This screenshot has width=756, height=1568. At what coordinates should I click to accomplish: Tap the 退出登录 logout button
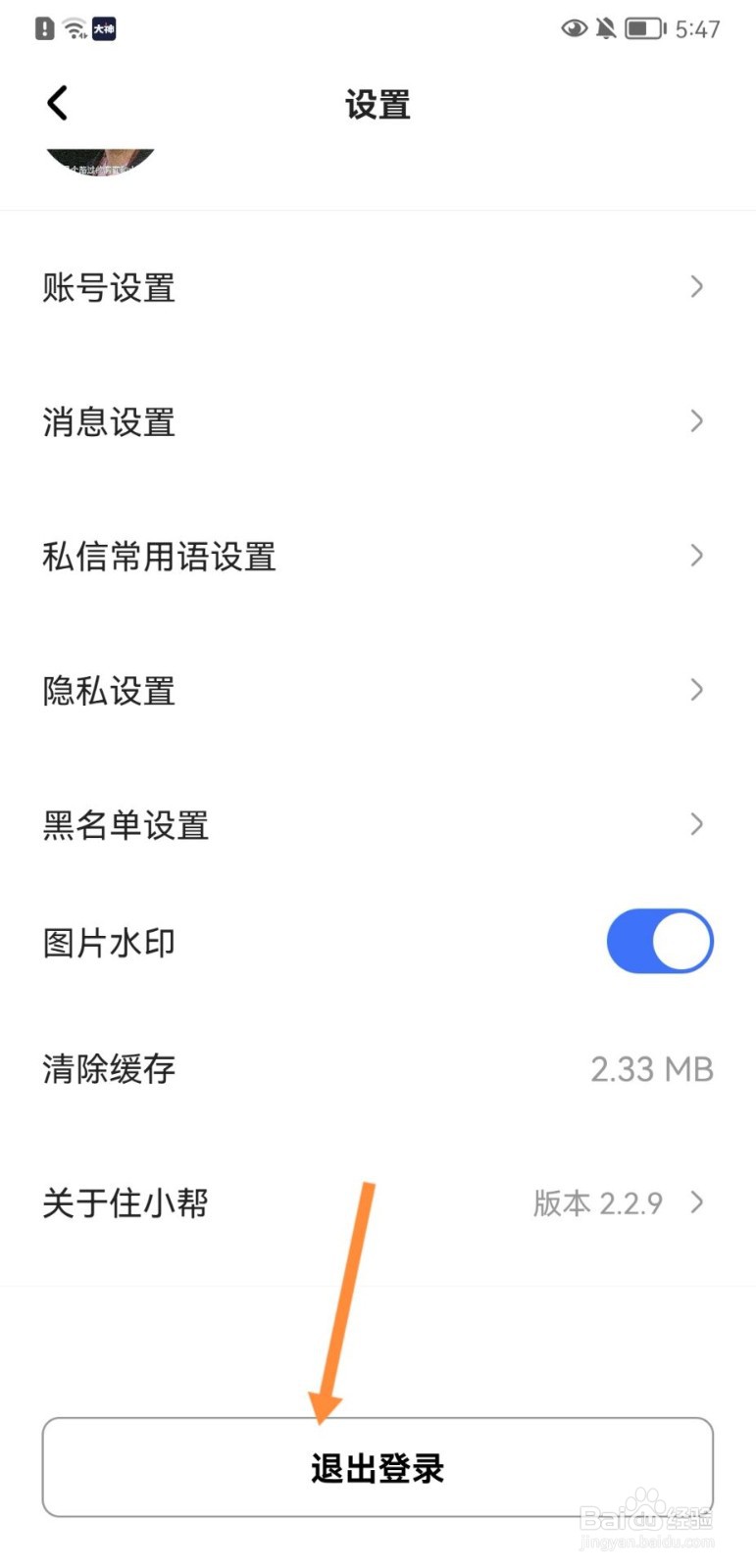point(378,1467)
